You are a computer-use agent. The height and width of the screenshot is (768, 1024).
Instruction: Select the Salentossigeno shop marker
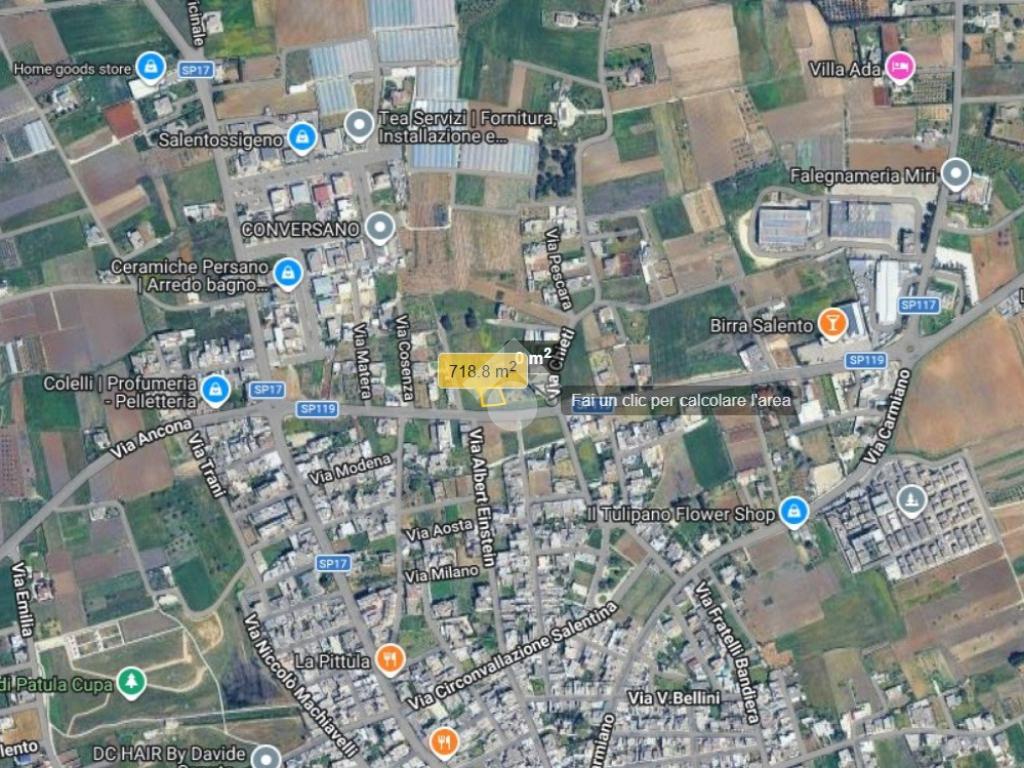tap(299, 138)
